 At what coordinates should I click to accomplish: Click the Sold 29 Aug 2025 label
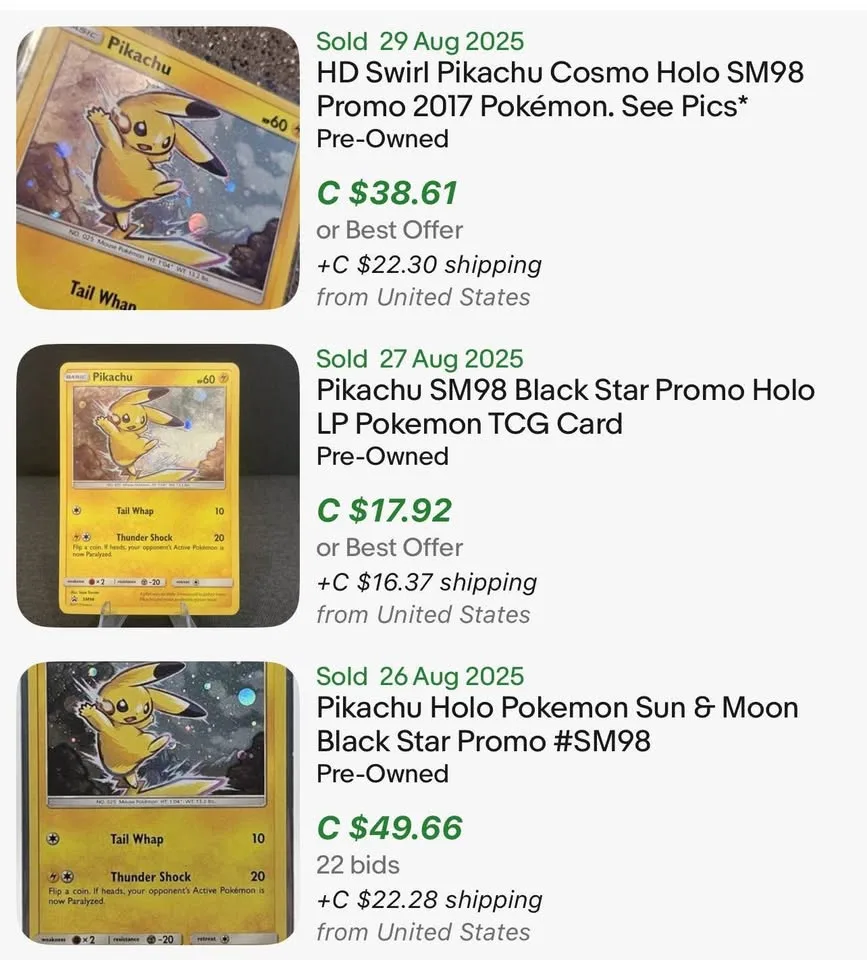click(x=419, y=42)
